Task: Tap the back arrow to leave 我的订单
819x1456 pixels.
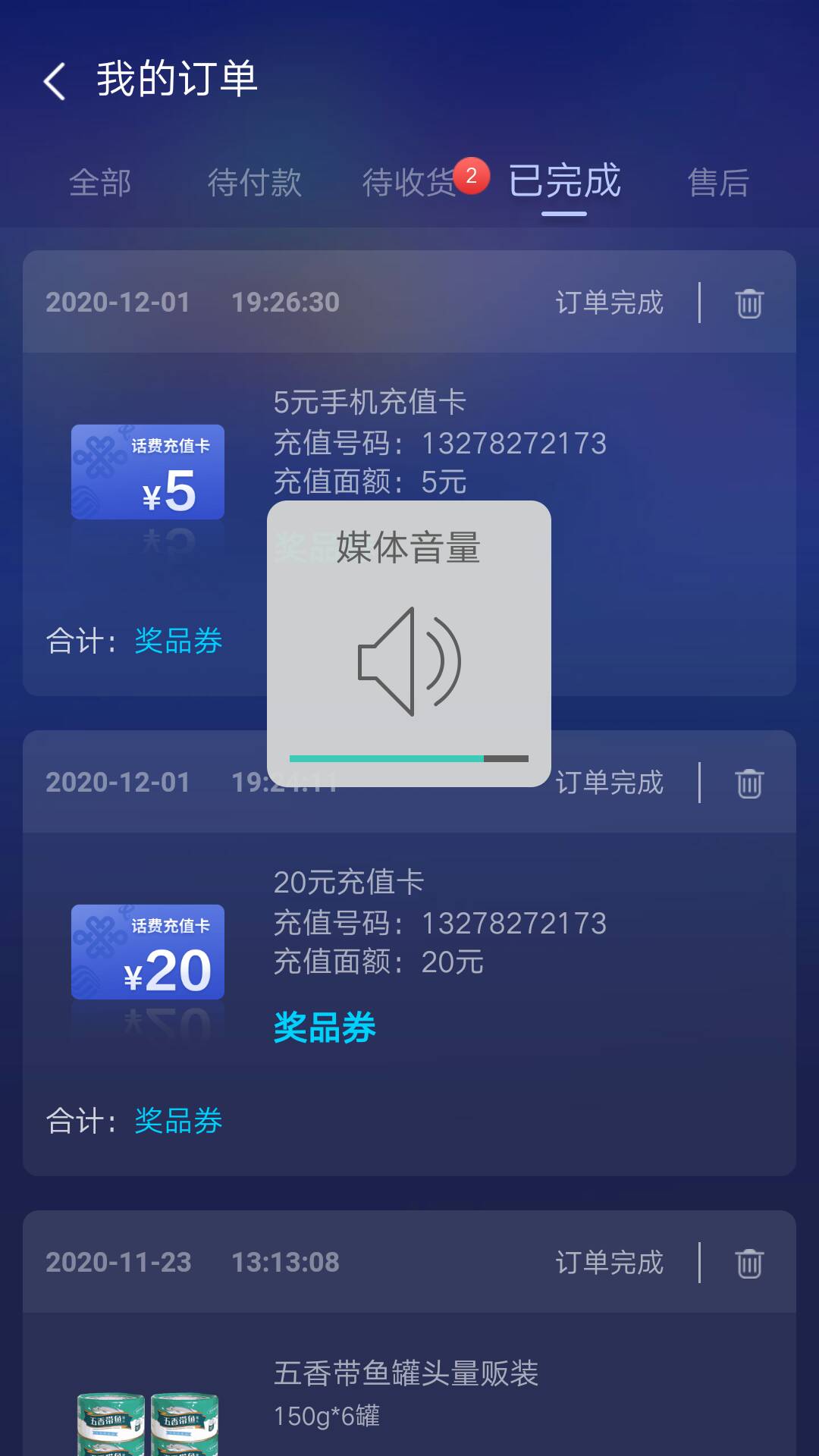Action: pos(53,81)
